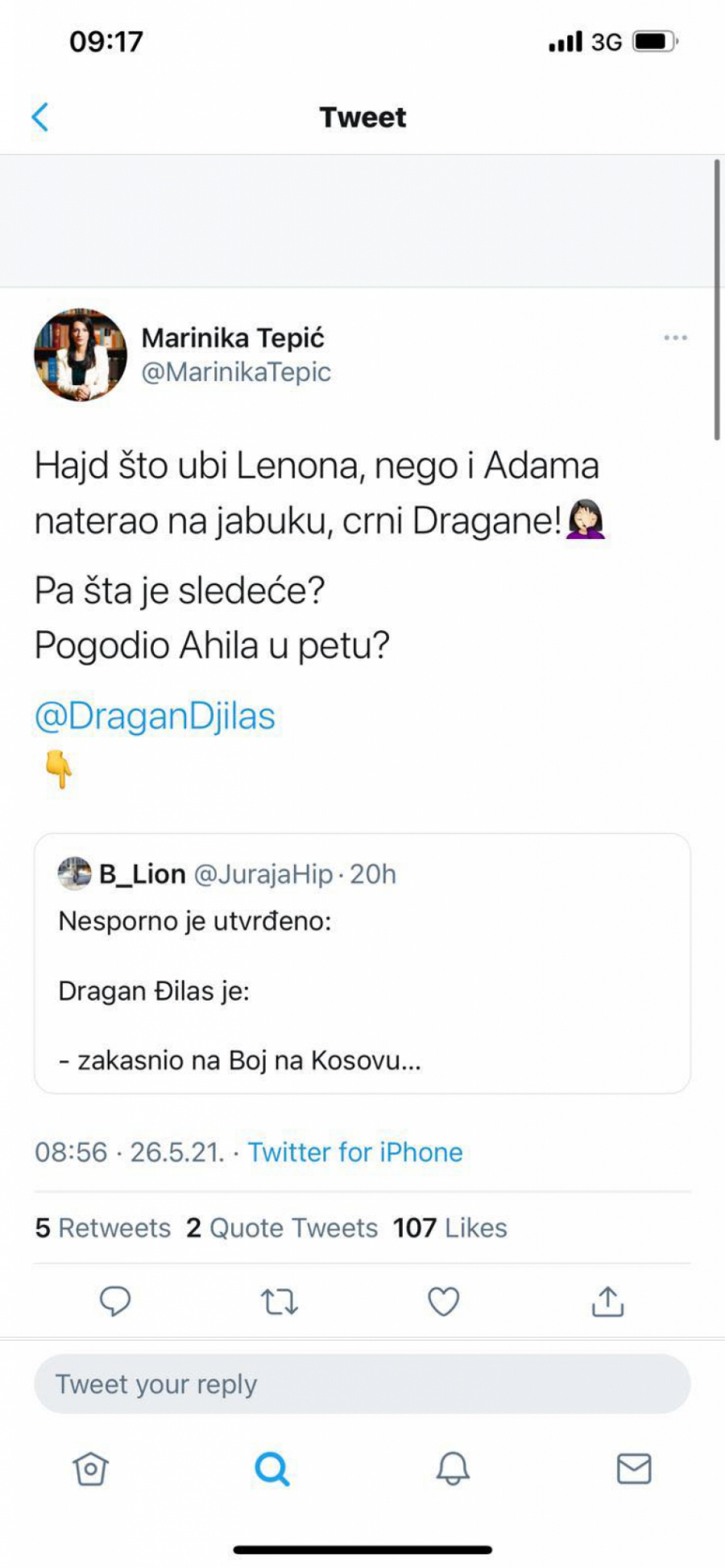This screenshot has width=725, height=1568.
Task: Share the tweet via the share icon
Action: click(x=608, y=1299)
